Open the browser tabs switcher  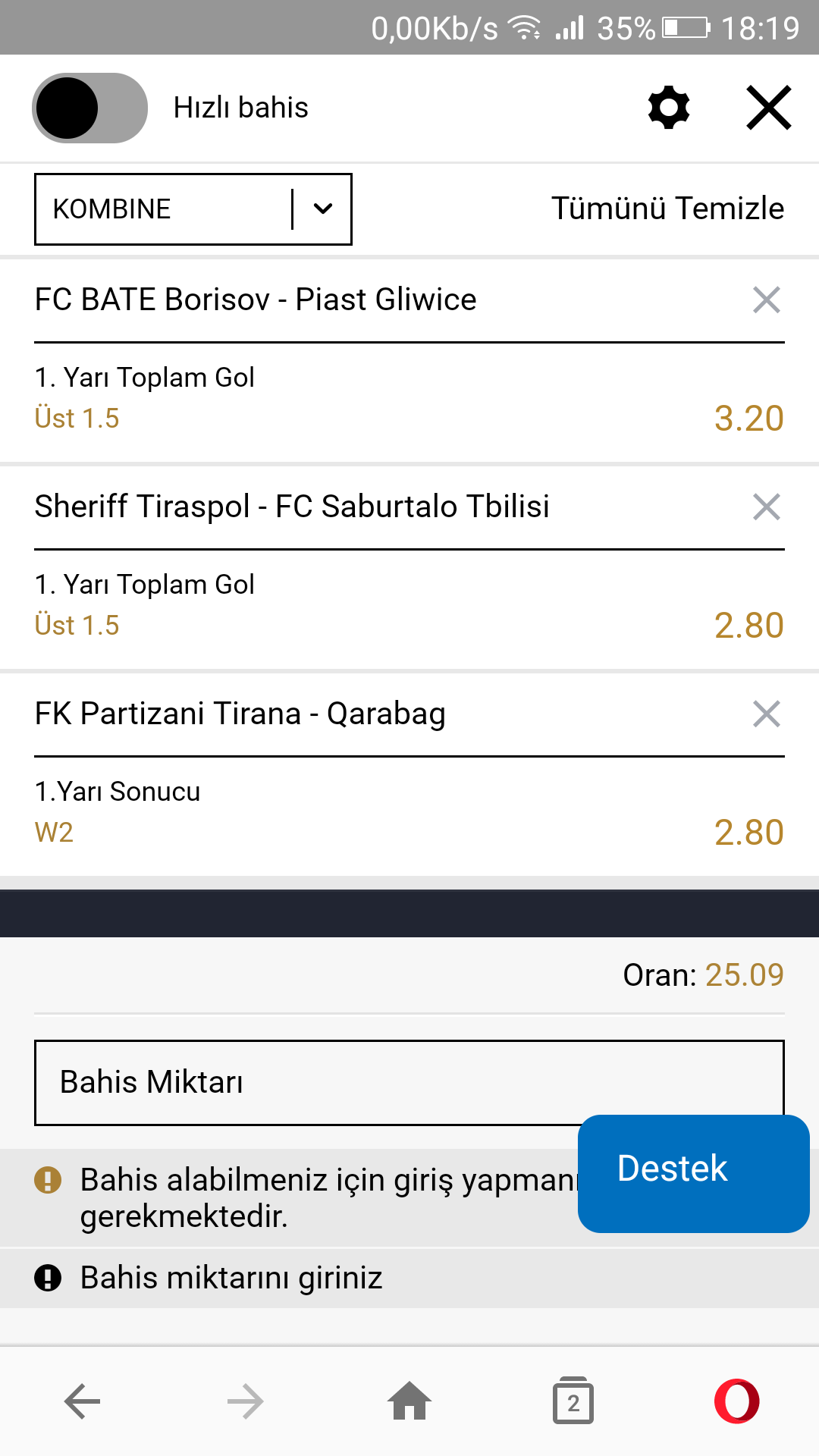[x=573, y=1401]
